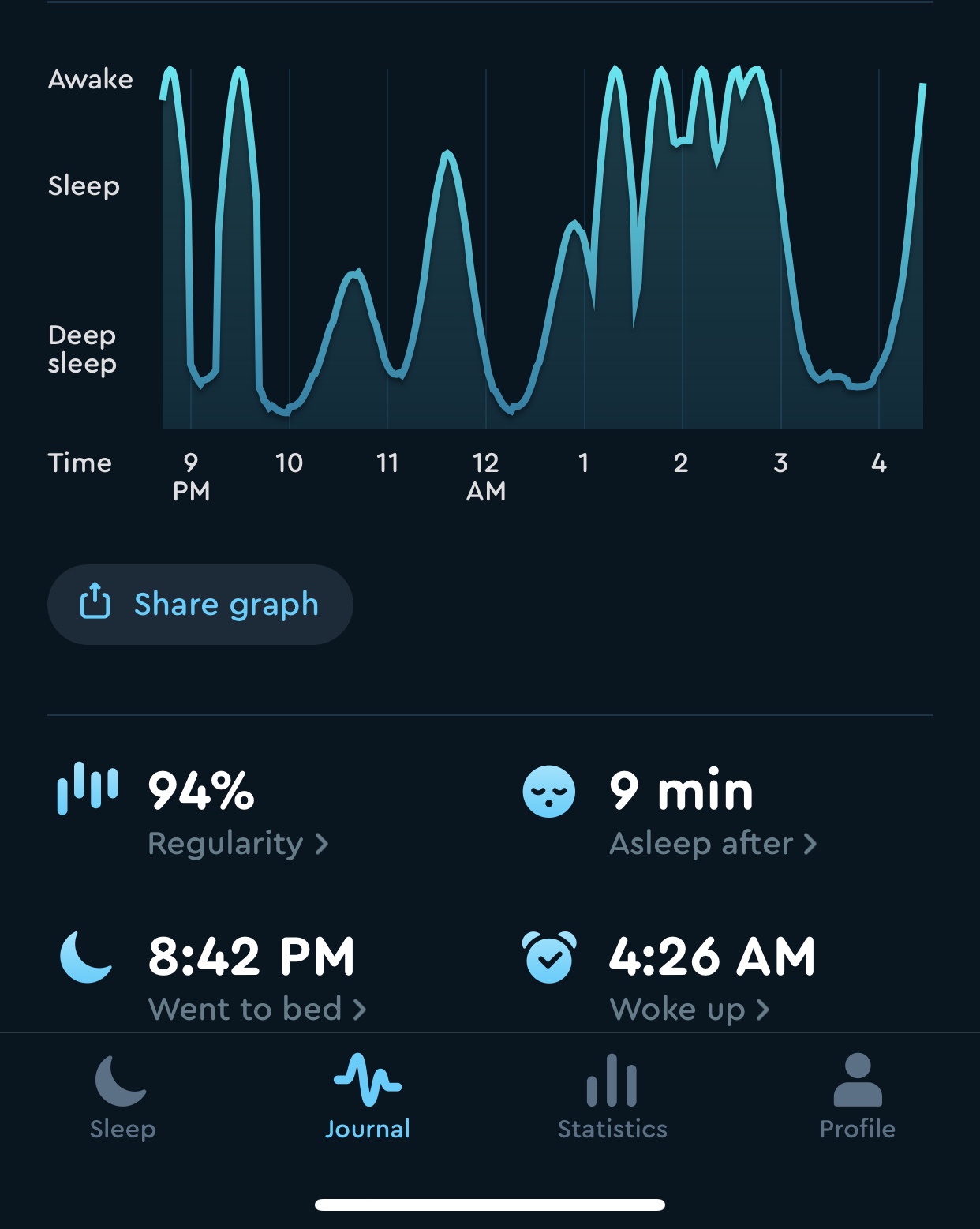Click the share arrow icon in Share graph
Image resolution: width=980 pixels, height=1229 pixels.
point(95,603)
